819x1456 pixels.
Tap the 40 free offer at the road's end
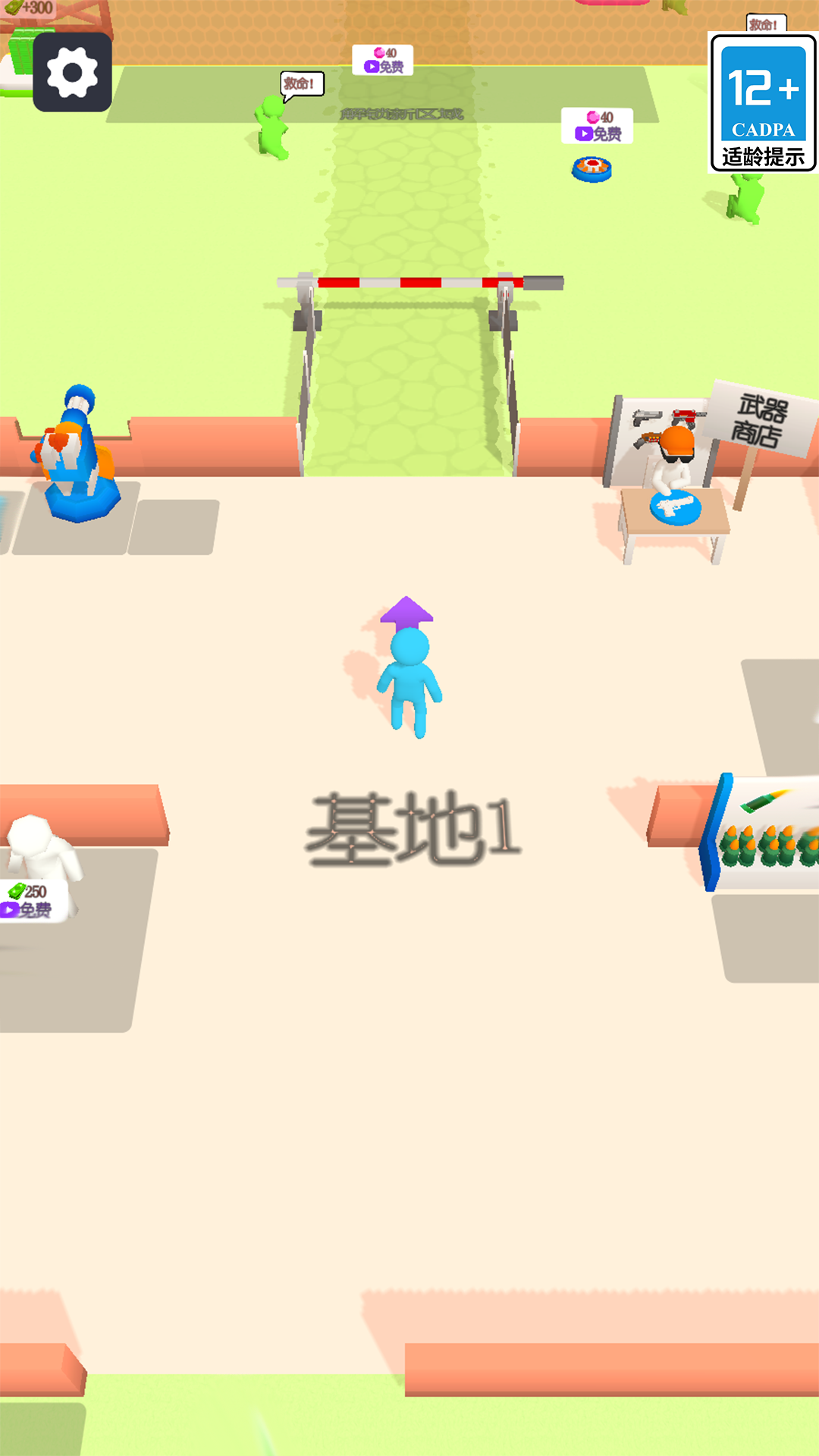click(x=383, y=60)
